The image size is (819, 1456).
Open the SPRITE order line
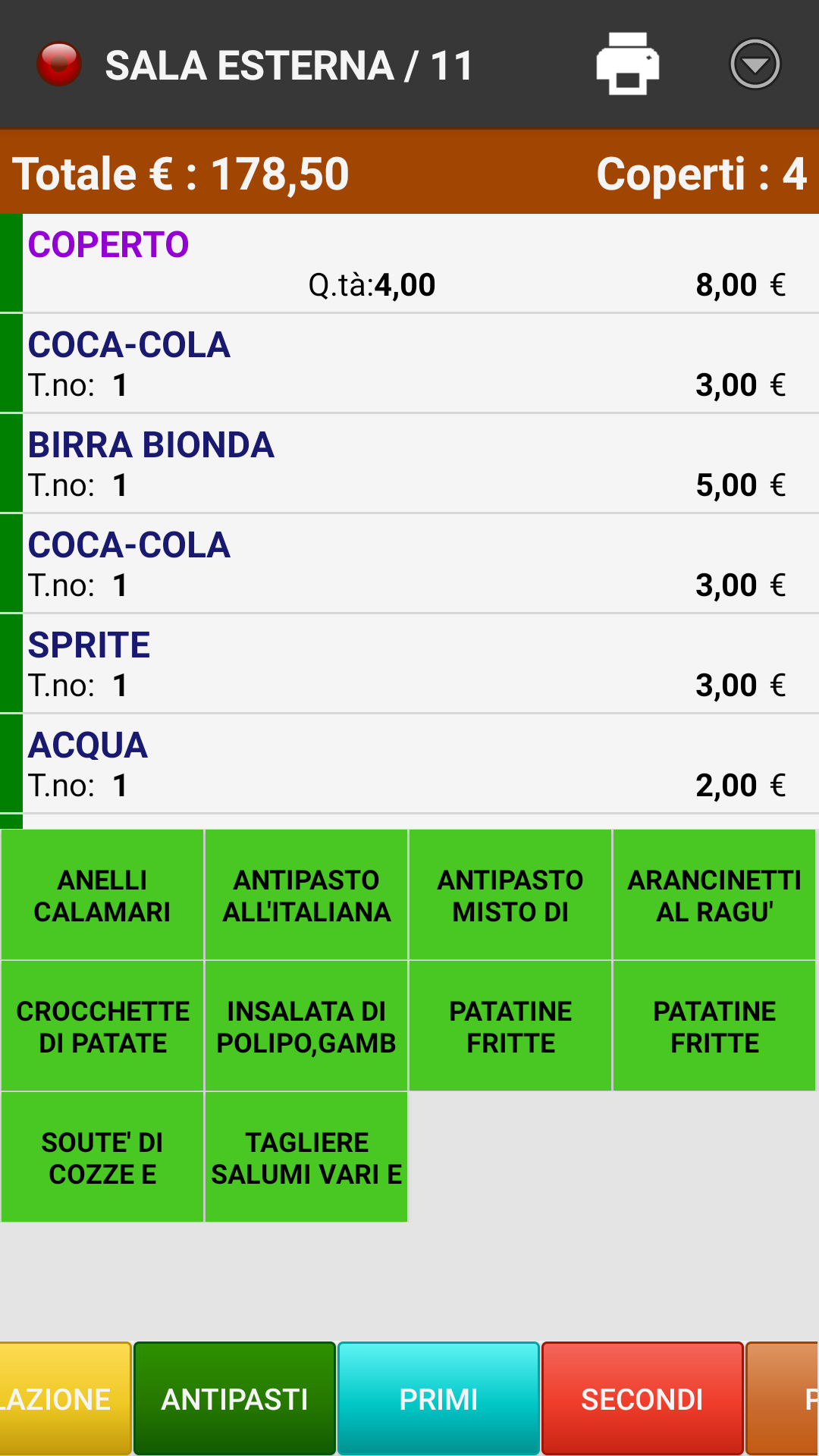pyautogui.click(x=409, y=664)
